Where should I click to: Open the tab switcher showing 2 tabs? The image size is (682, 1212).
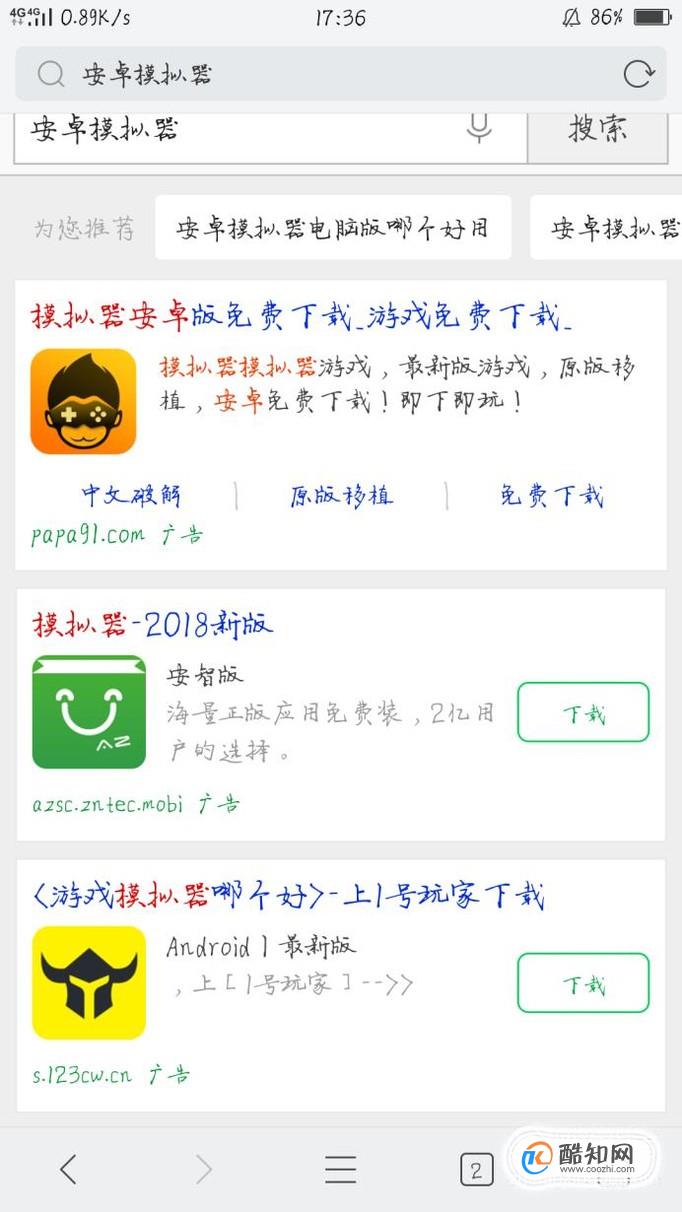pyautogui.click(x=476, y=1169)
